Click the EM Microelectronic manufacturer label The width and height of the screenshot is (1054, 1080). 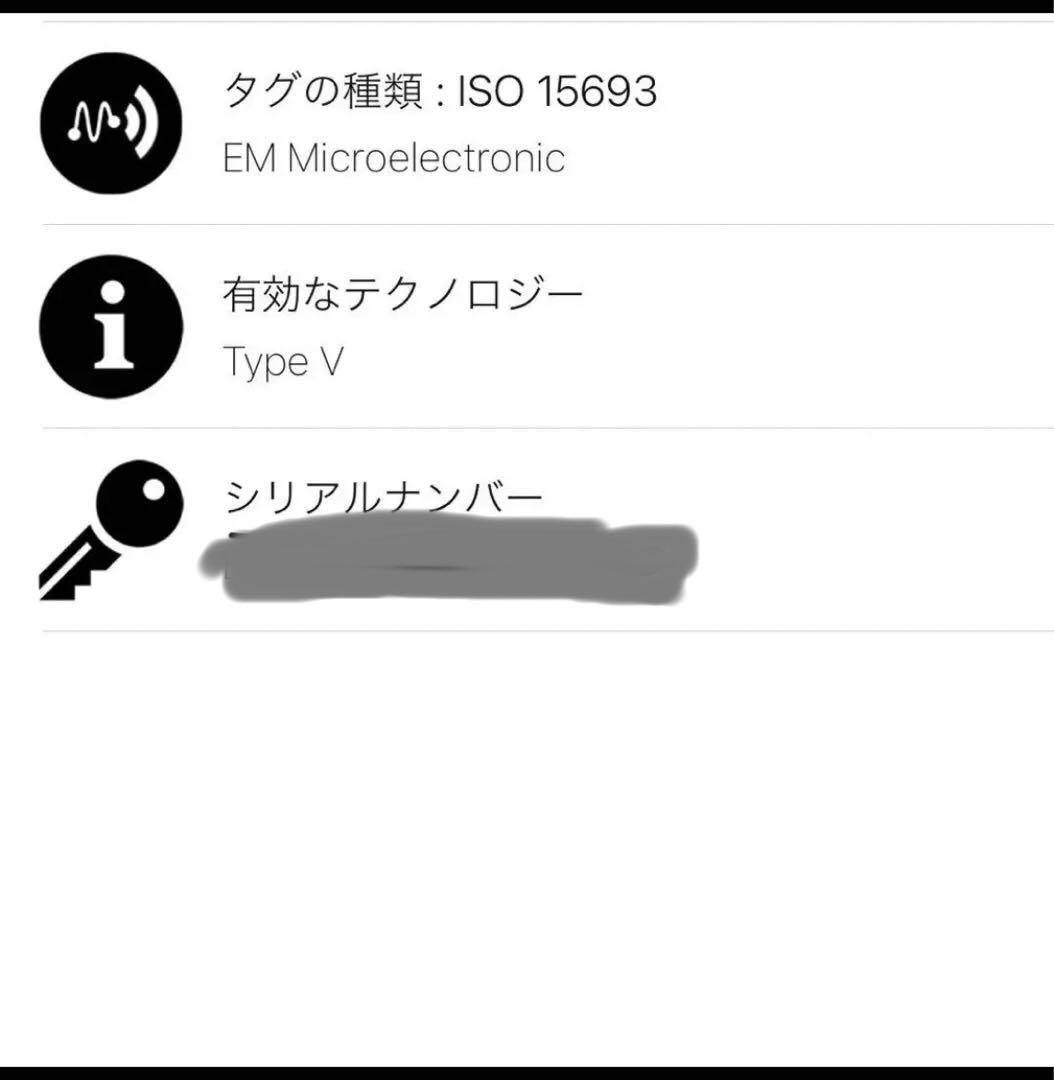[x=394, y=157]
